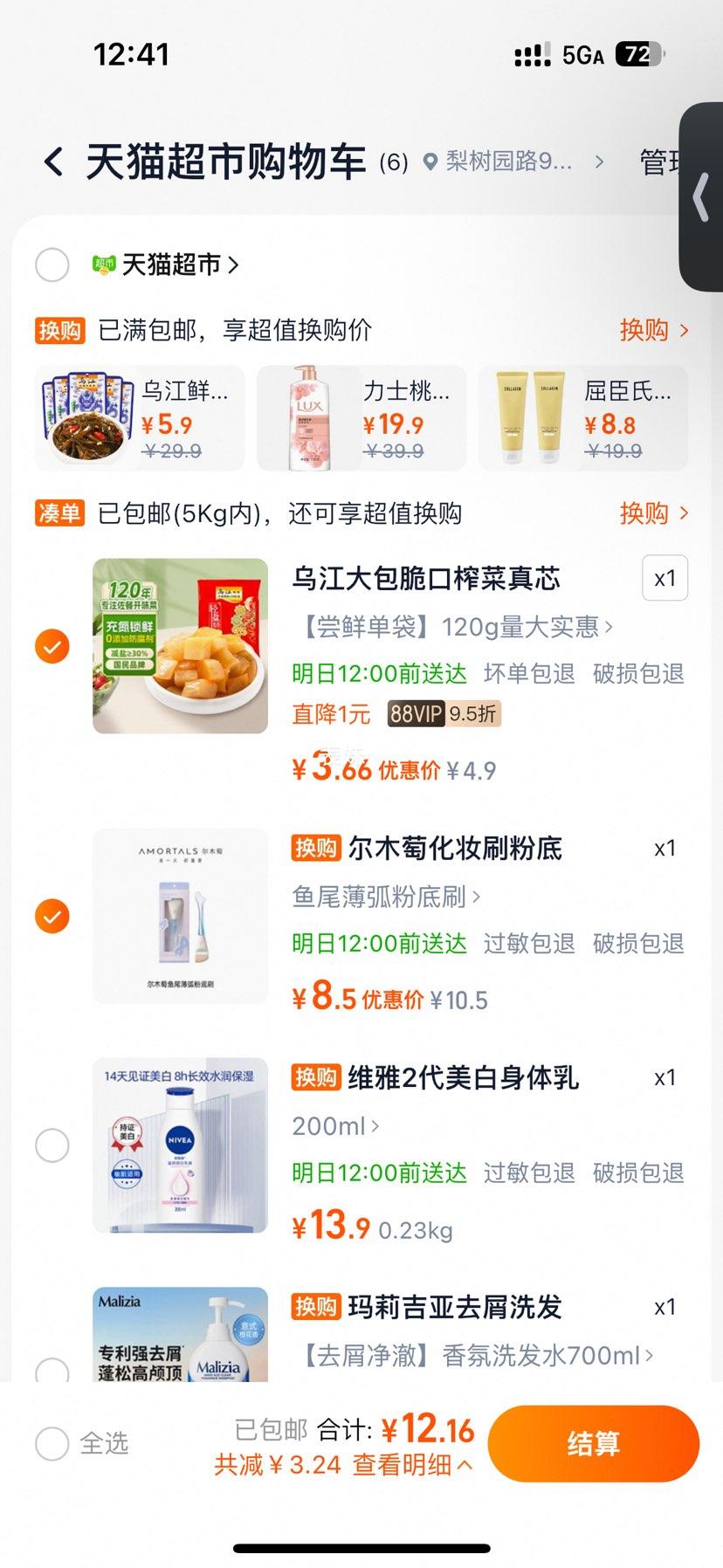Expand 查看明细 discount details
This screenshot has width=723, height=1568.
[412, 1465]
